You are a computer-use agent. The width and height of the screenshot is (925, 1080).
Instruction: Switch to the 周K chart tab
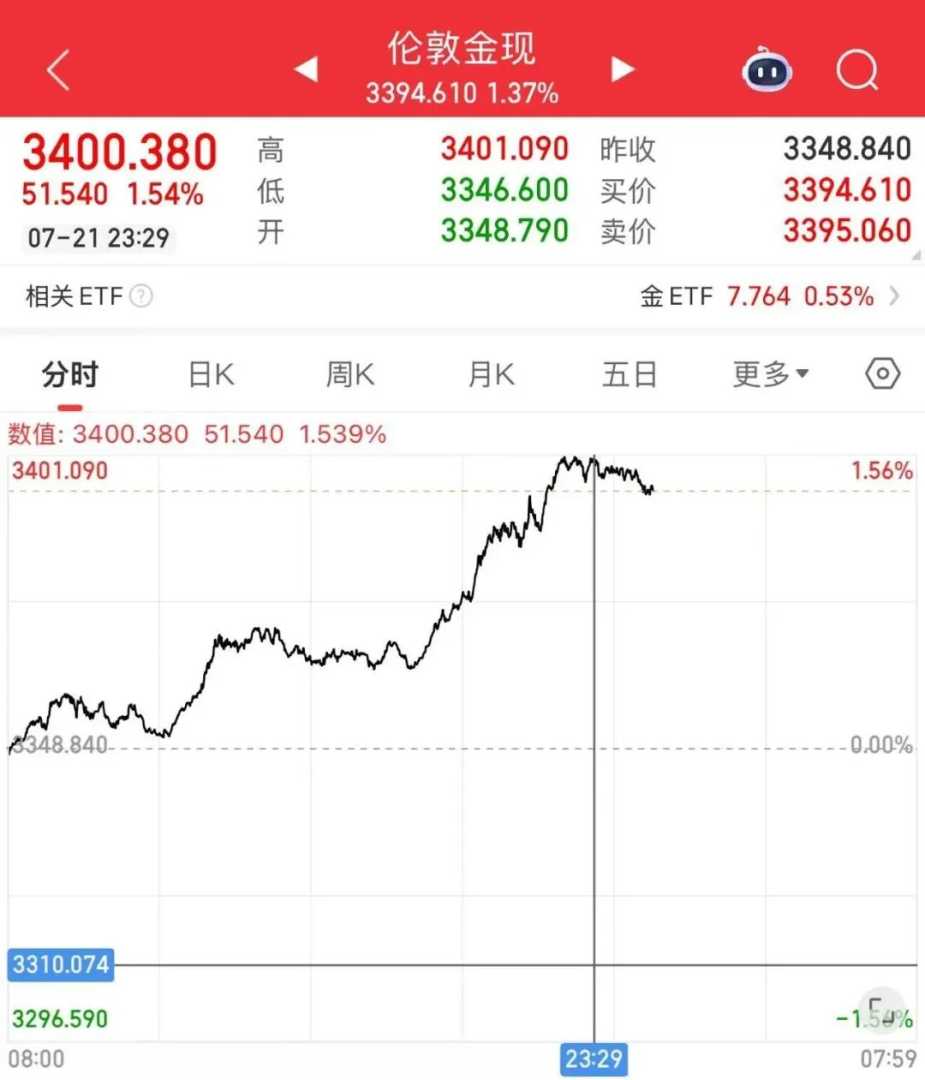point(350,375)
